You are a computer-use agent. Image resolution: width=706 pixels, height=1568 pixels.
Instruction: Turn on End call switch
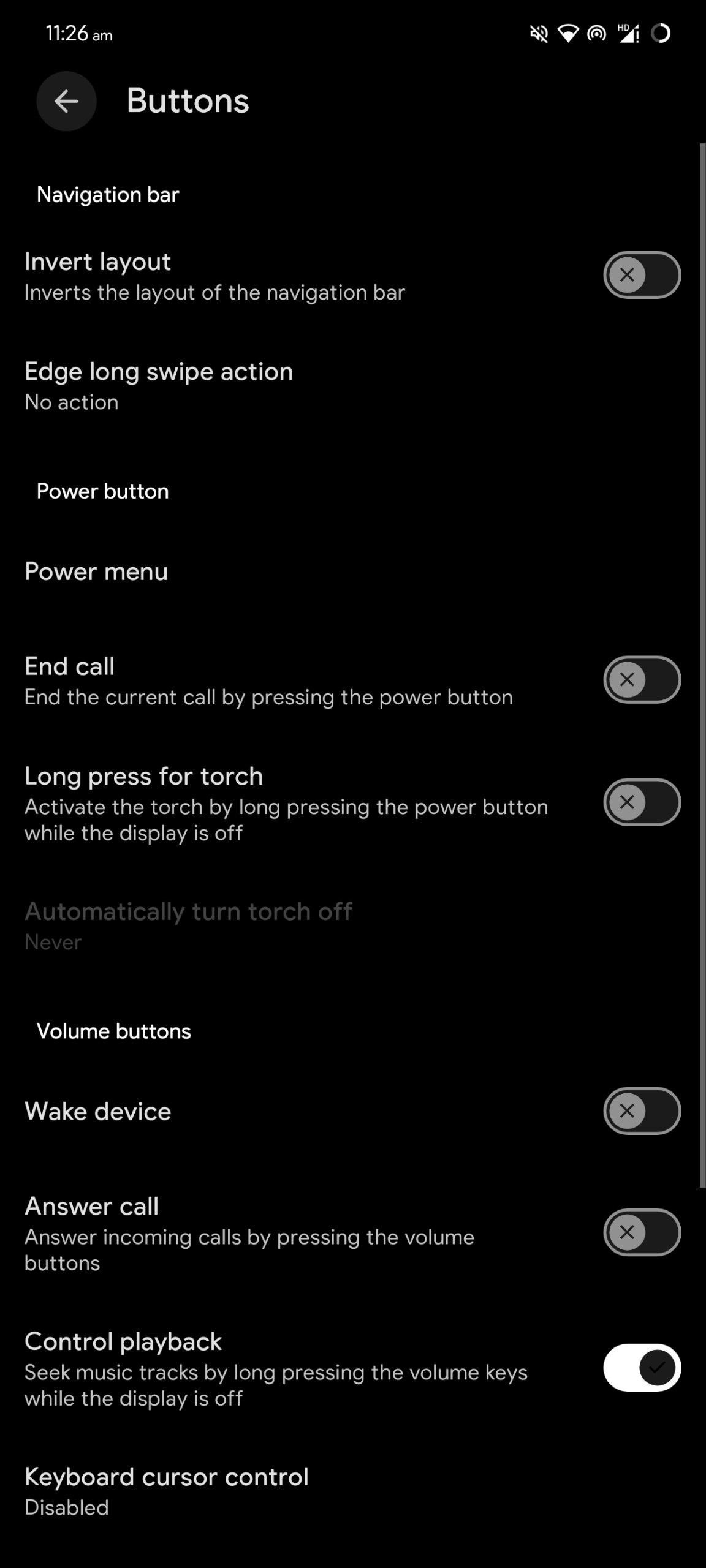[x=642, y=680]
